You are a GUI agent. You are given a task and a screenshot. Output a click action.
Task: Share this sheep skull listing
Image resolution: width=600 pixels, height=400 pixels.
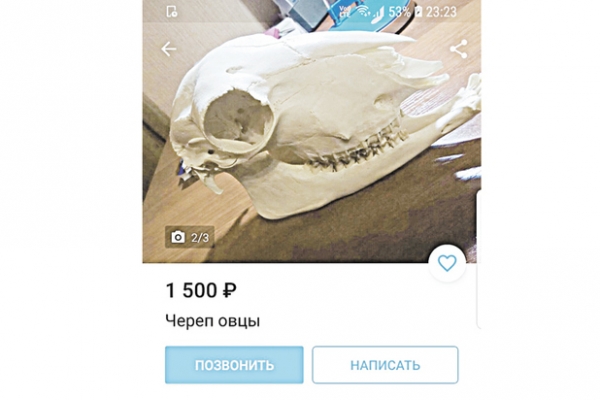(x=458, y=49)
